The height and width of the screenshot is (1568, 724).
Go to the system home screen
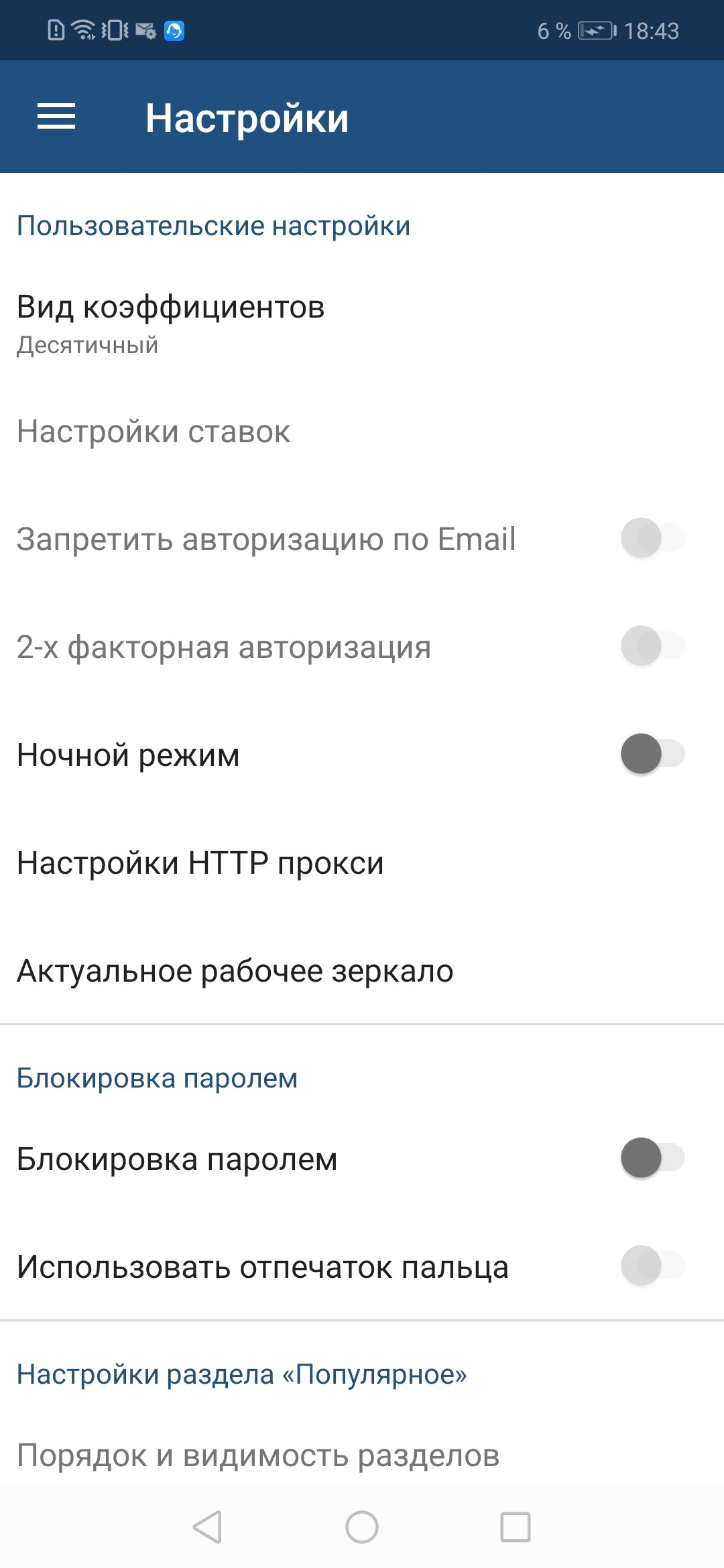(362, 1528)
